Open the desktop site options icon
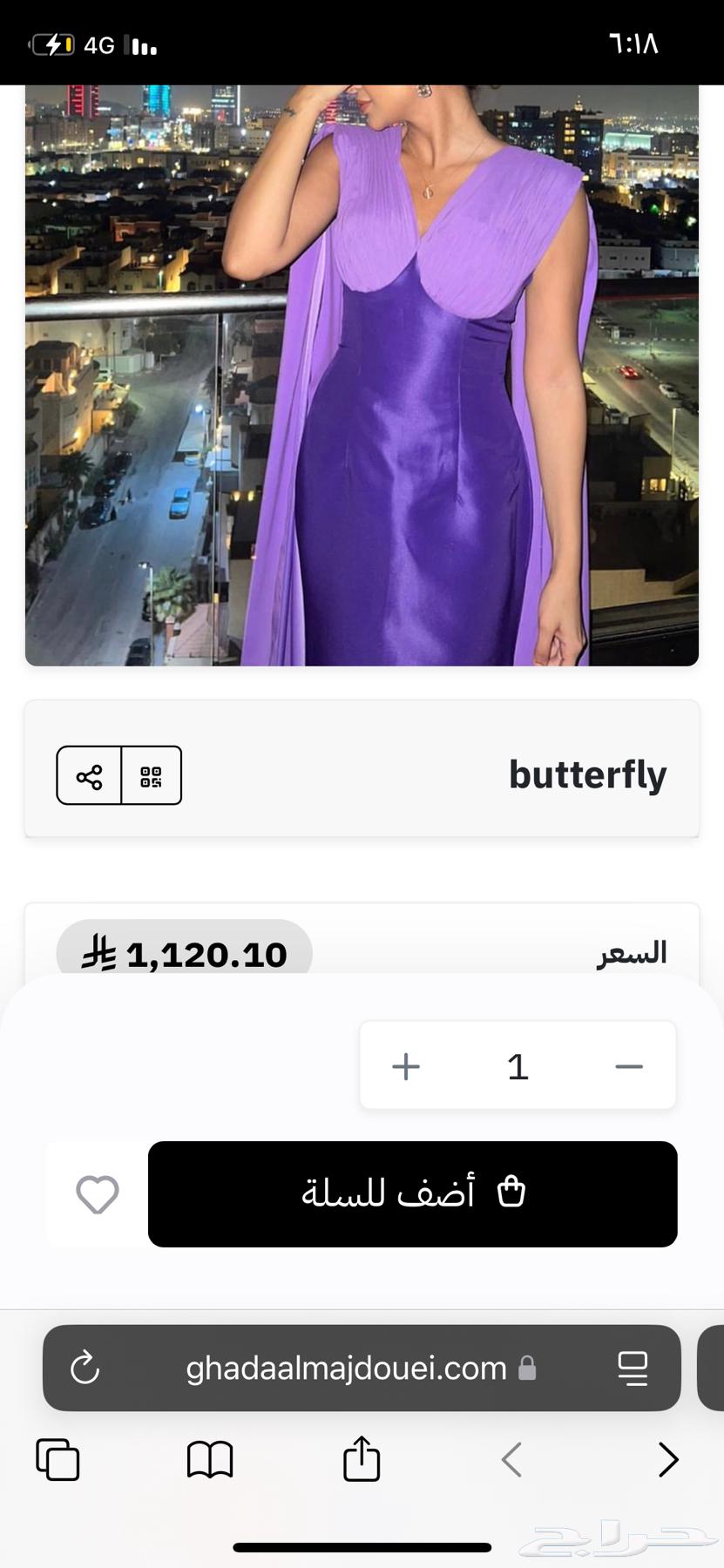The image size is (724, 1568). [635, 1368]
